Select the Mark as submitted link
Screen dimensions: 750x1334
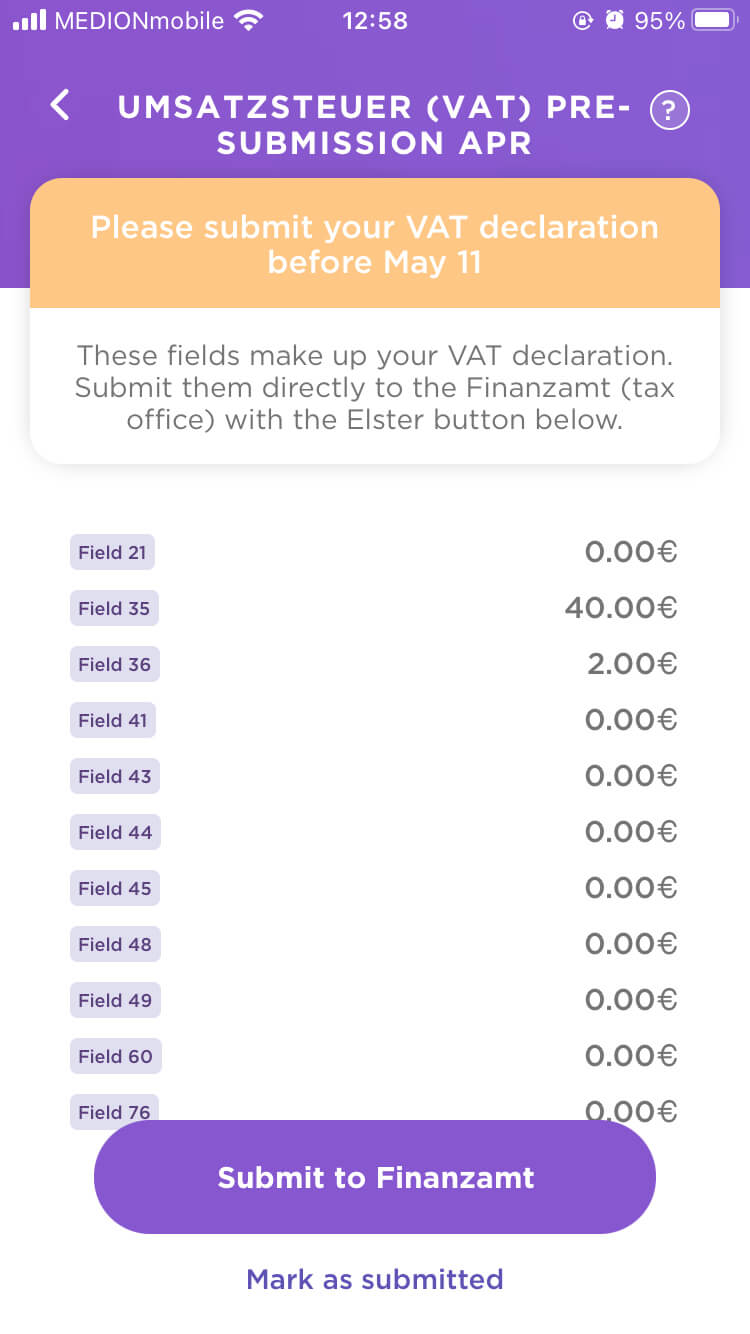coord(374,1278)
